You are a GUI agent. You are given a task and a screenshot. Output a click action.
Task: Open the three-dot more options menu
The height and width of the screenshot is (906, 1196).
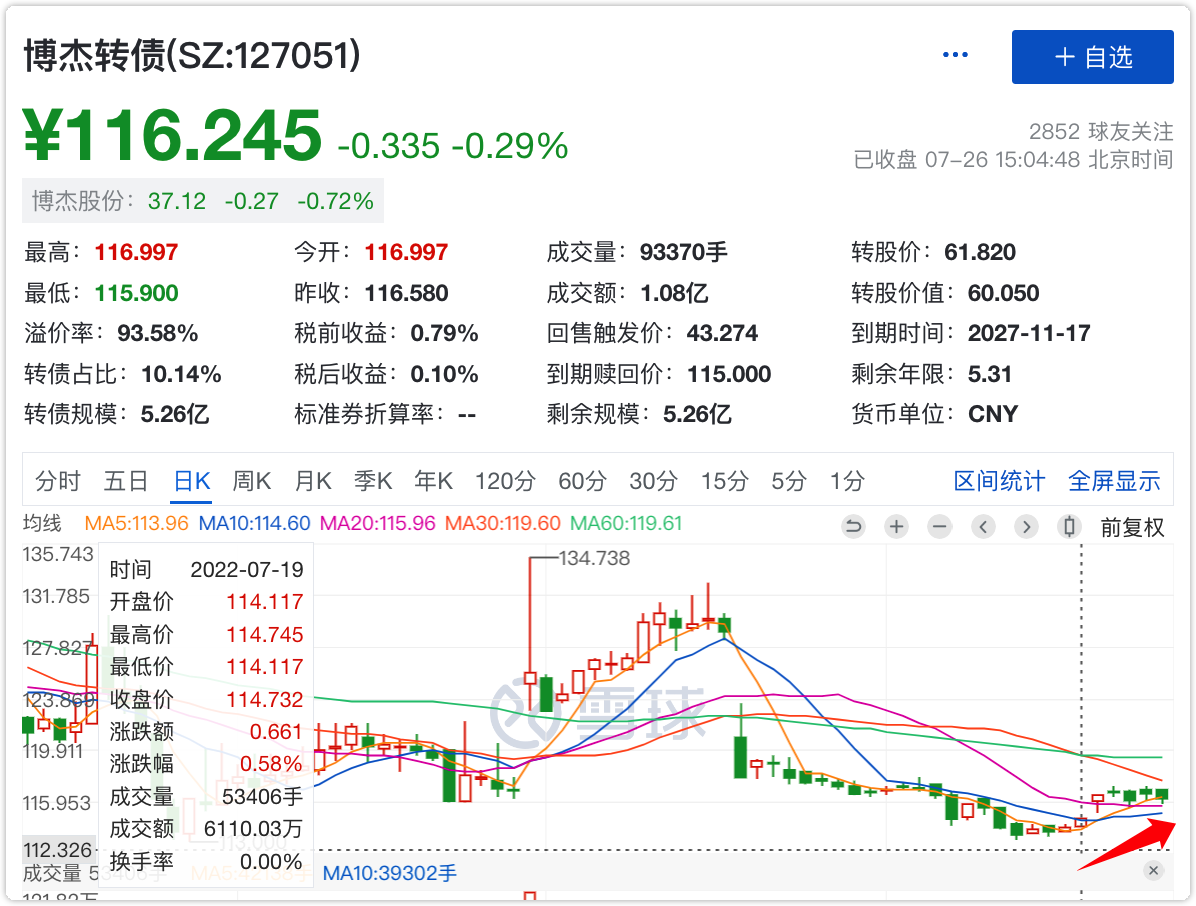[955, 56]
